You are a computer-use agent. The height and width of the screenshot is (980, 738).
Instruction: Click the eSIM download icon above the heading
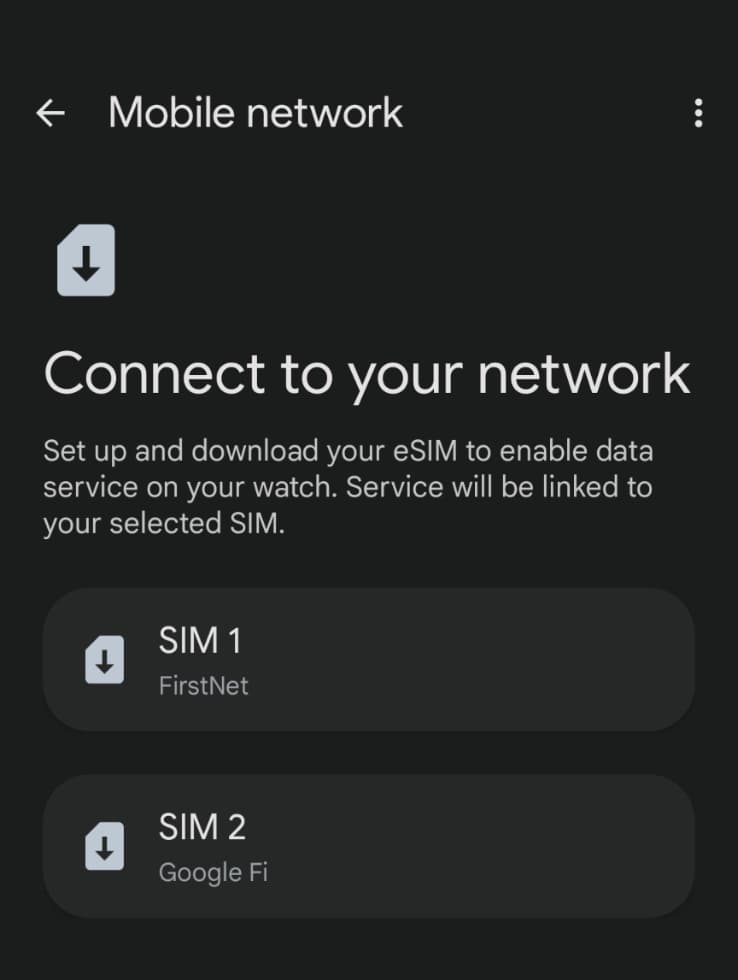86,261
